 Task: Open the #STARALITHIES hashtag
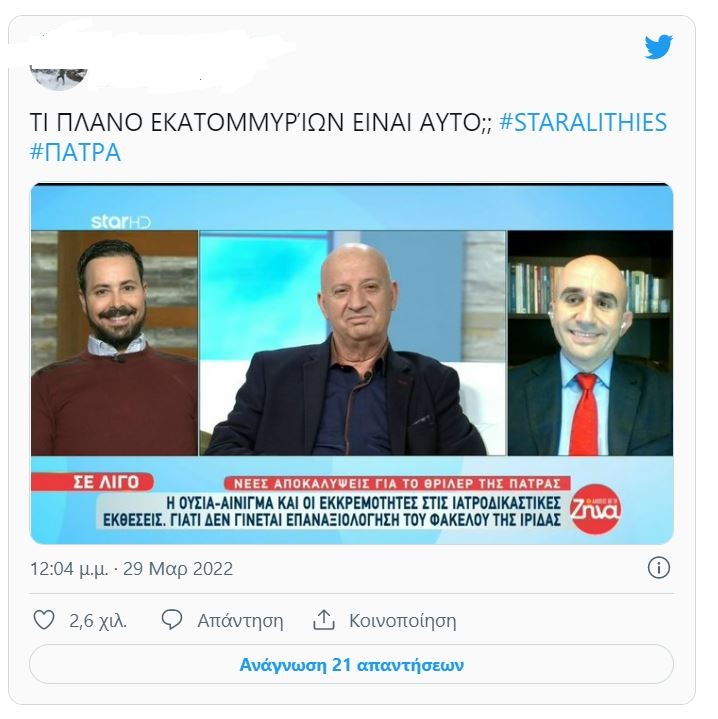[x=582, y=124]
